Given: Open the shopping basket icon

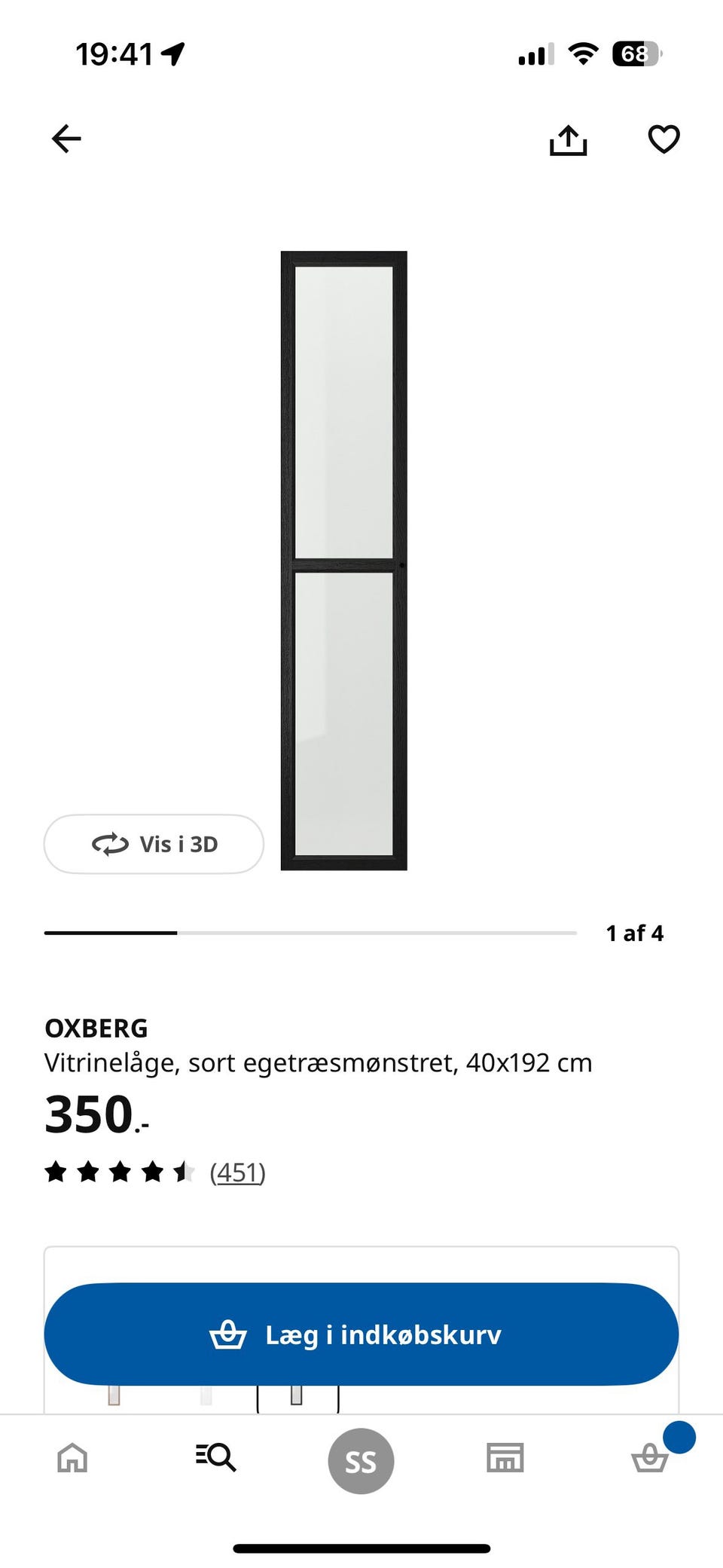Looking at the screenshot, I should (x=650, y=1459).
